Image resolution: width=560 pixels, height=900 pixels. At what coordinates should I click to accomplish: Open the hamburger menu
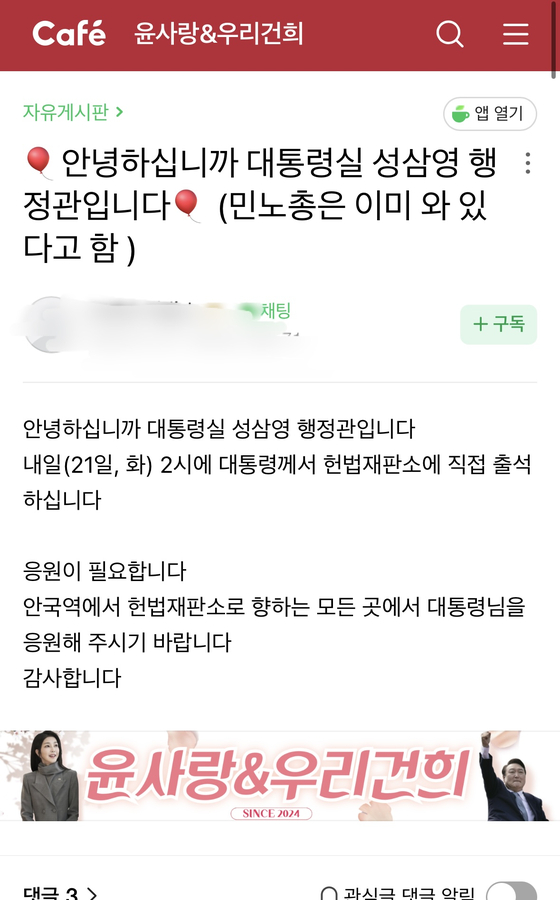[x=515, y=34]
